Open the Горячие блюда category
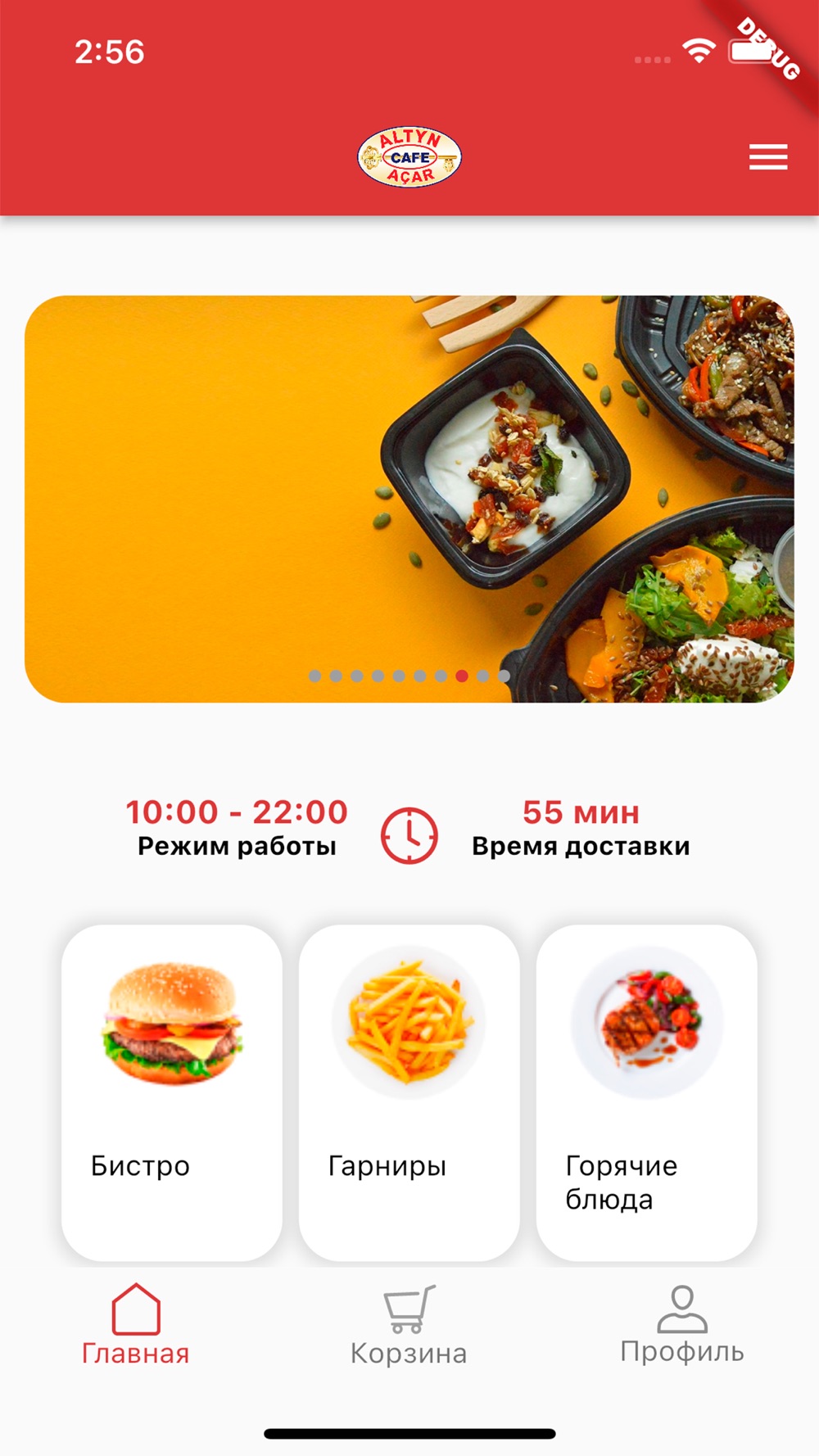 [x=646, y=1092]
